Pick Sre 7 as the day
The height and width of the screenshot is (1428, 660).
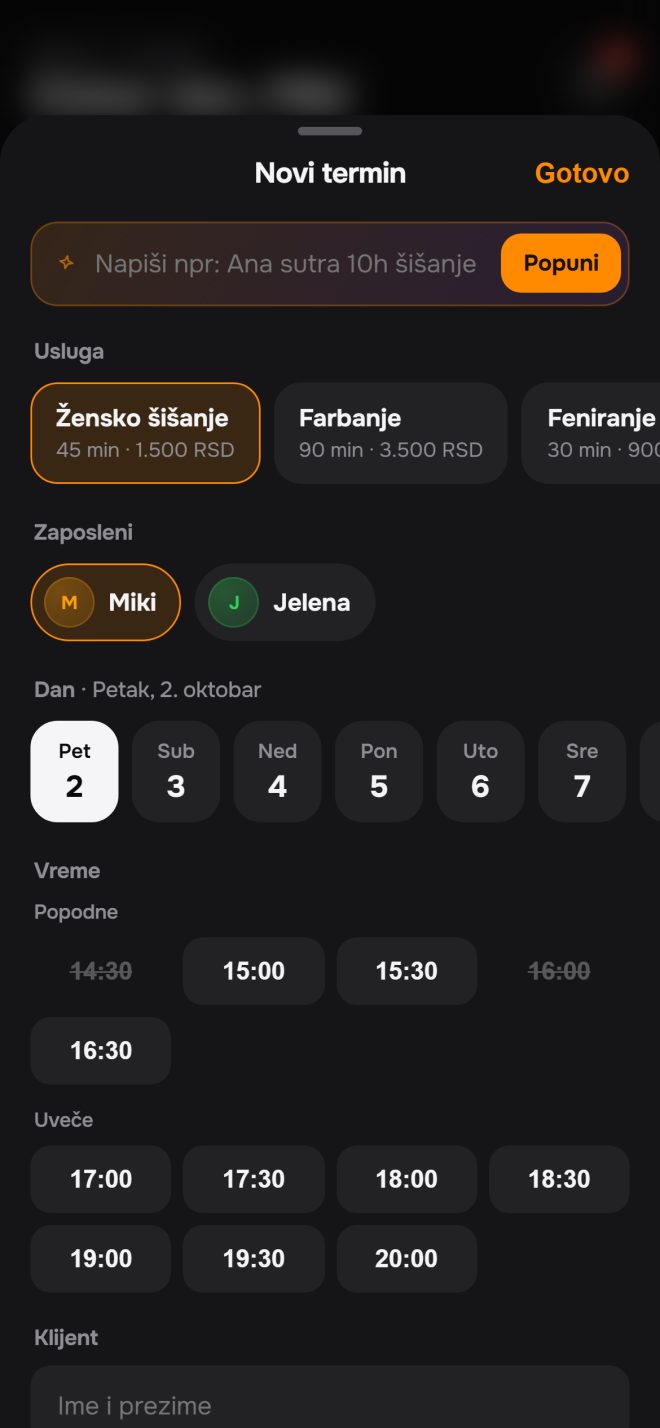[582, 771]
